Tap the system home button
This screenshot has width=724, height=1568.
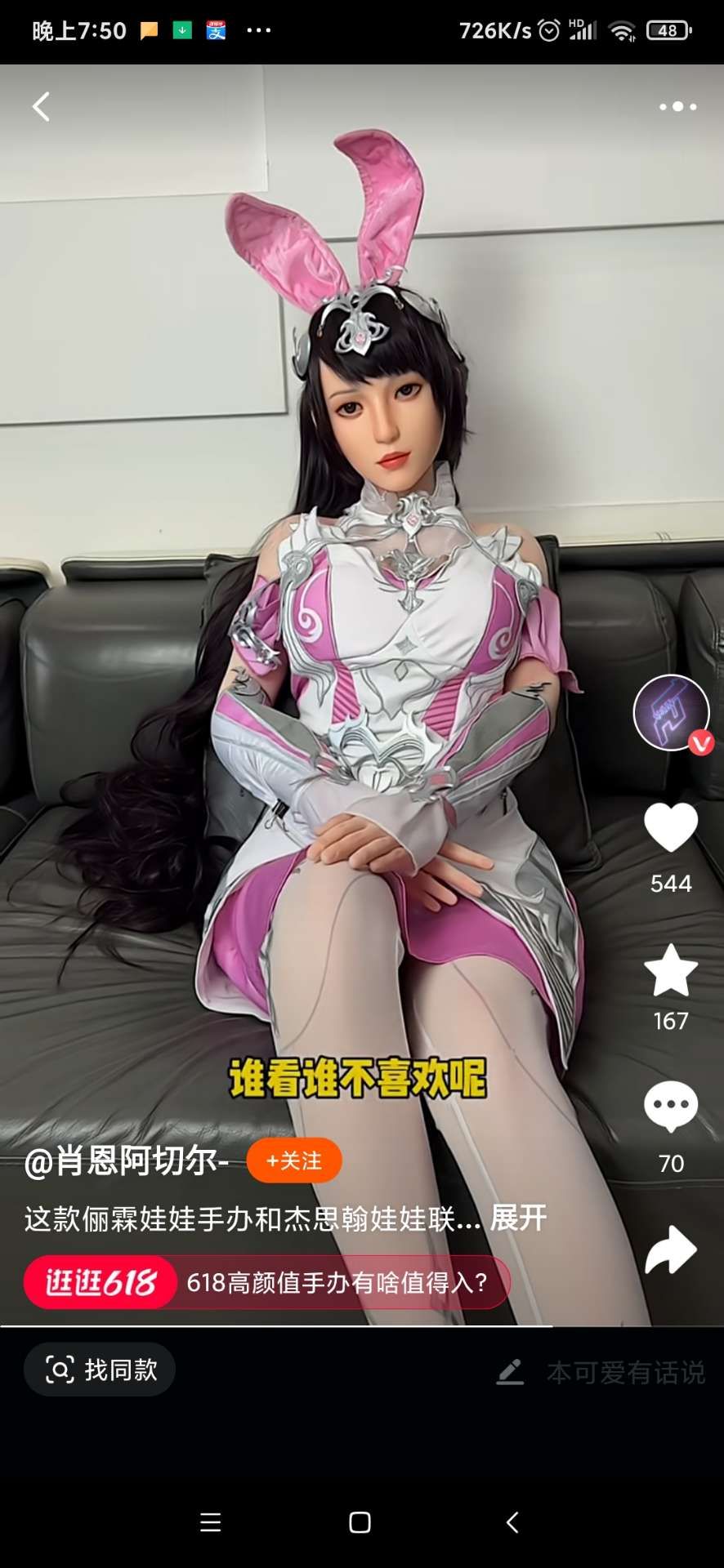tap(360, 1522)
